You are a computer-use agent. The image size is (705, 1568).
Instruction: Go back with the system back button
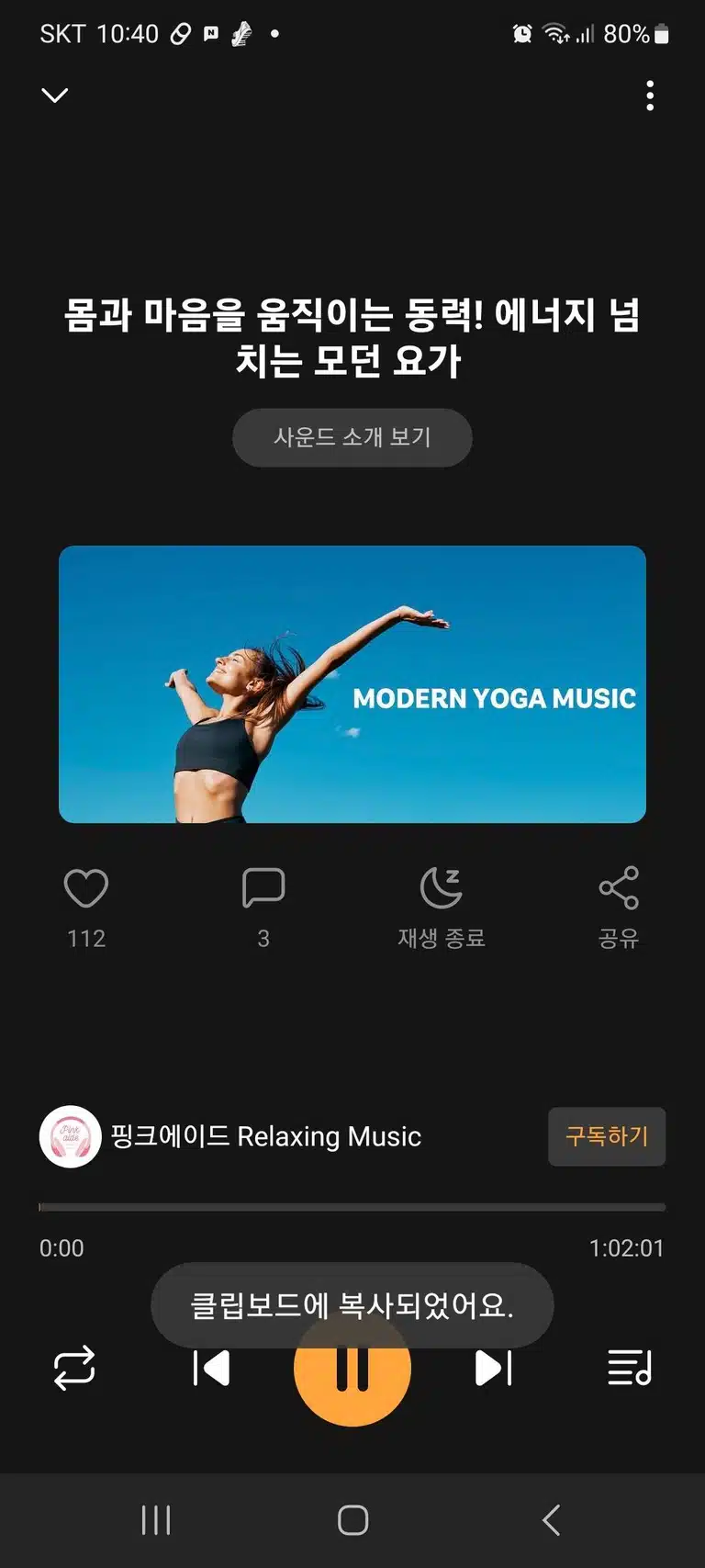[x=551, y=1520]
